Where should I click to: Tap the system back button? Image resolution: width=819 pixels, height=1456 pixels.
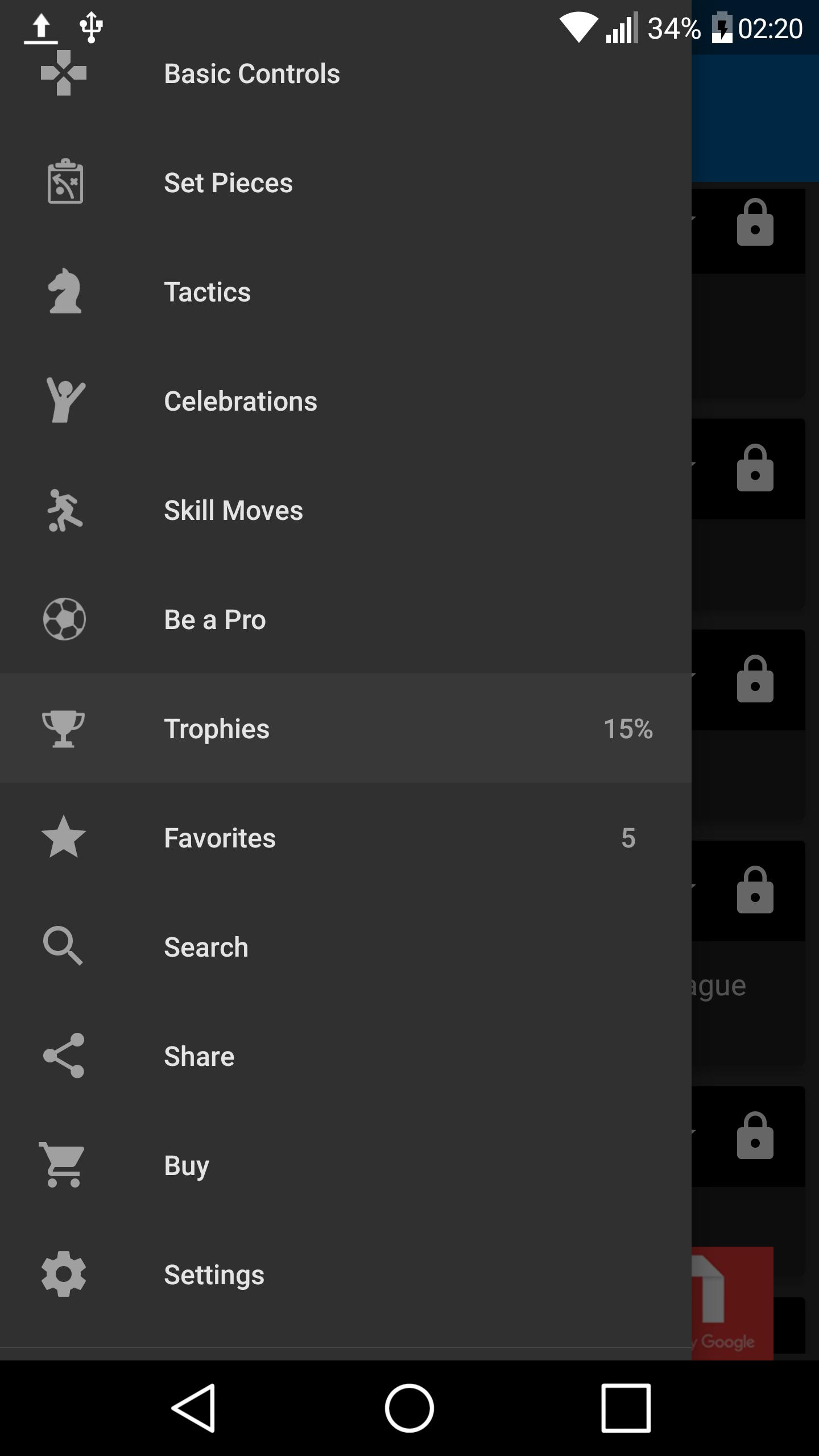pos(193,1408)
